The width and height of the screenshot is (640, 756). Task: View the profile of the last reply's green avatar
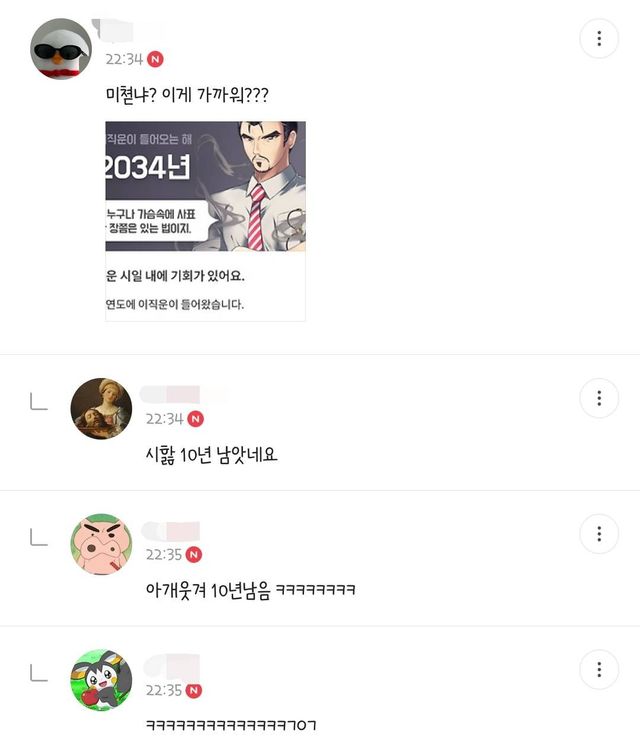[101, 680]
